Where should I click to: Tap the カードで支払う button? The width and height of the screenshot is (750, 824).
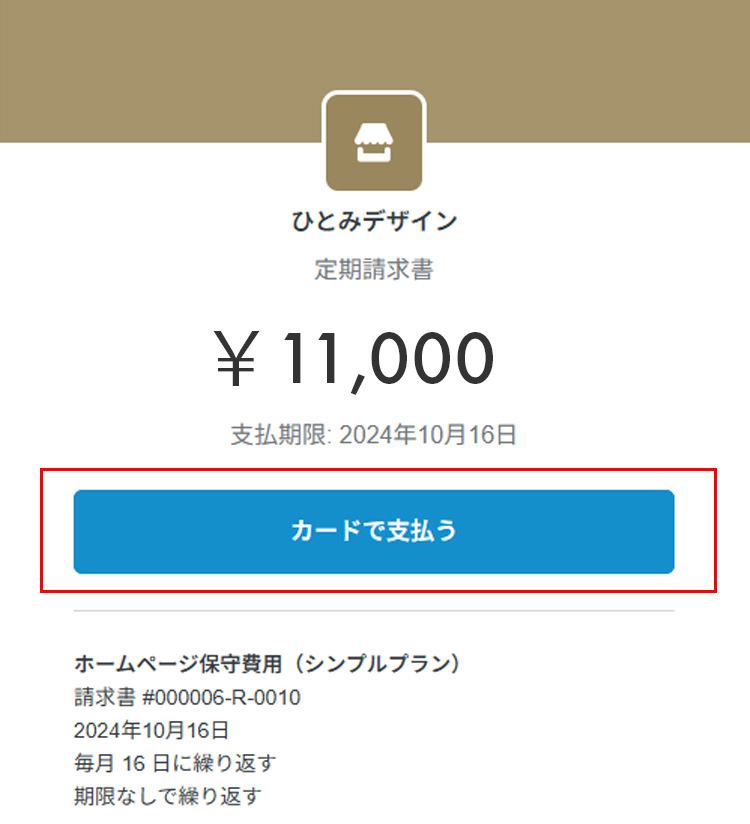pyautogui.click(x=374, y=531)
